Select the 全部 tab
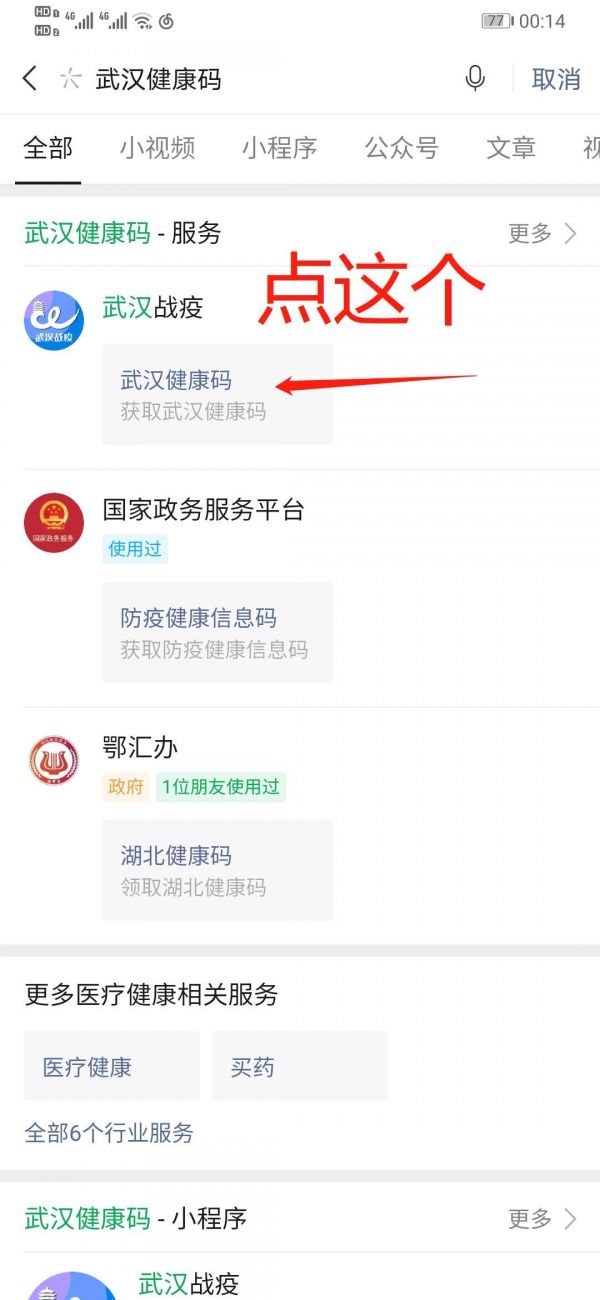The width and height of the screenshot is (600, 1300). pos(48,148)
